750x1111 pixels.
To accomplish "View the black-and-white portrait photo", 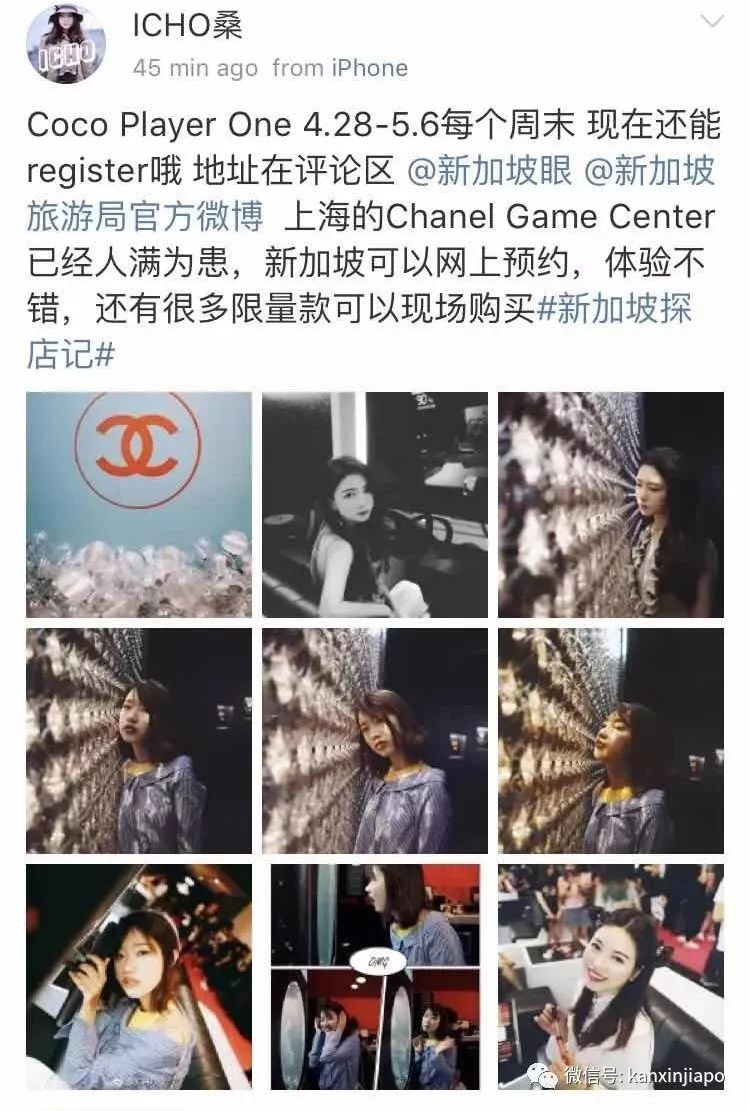I will (375, 504).
